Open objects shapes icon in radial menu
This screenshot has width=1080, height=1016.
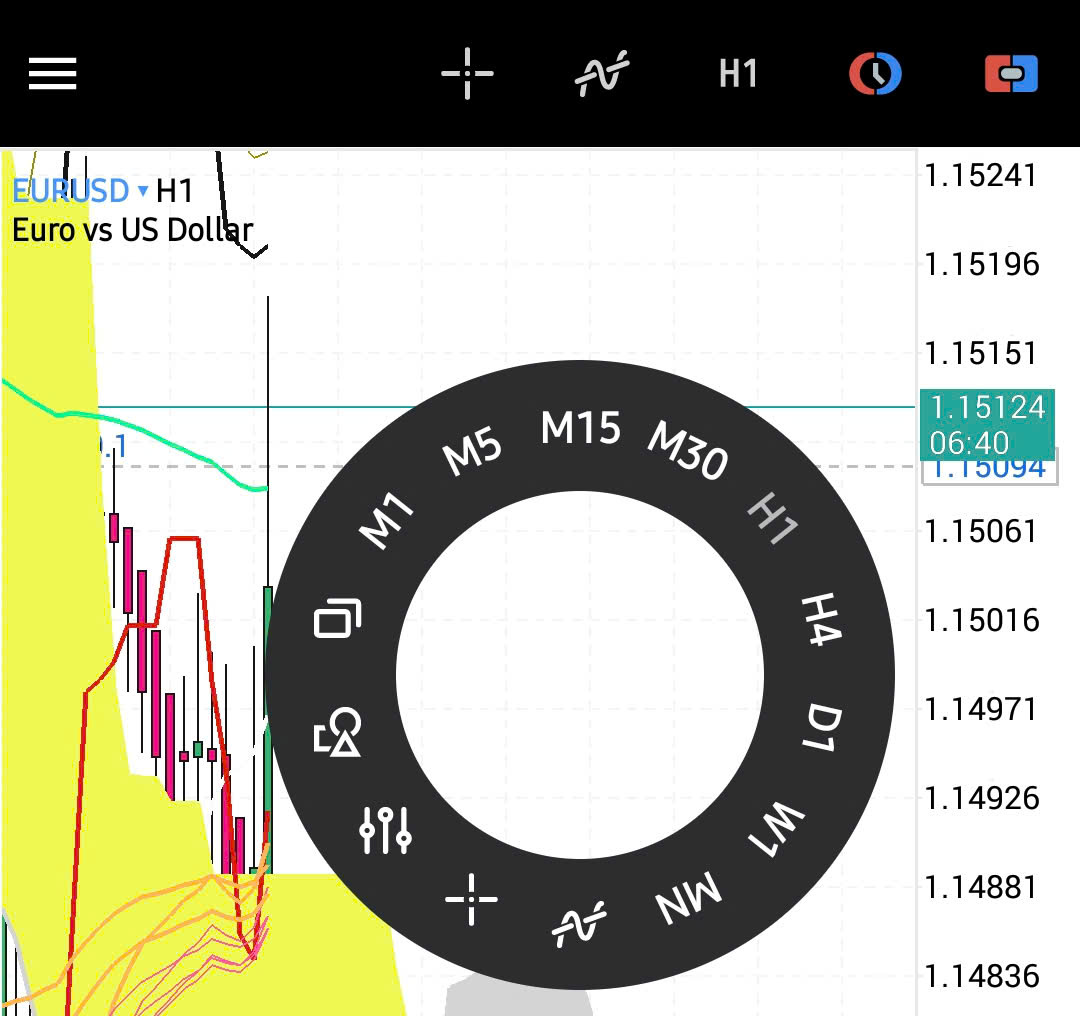339,732
